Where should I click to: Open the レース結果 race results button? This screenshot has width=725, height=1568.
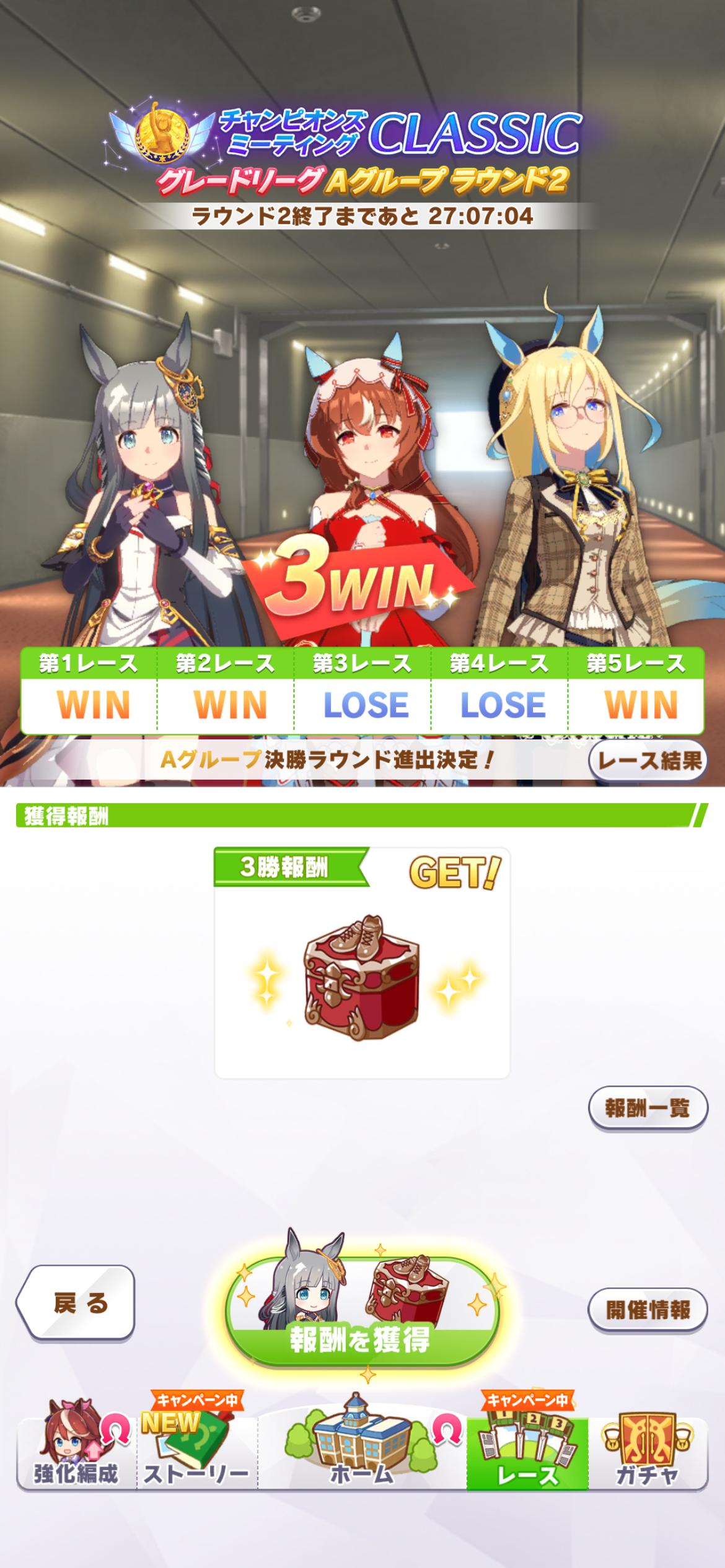pyautogui.click(x=648, y=760)
